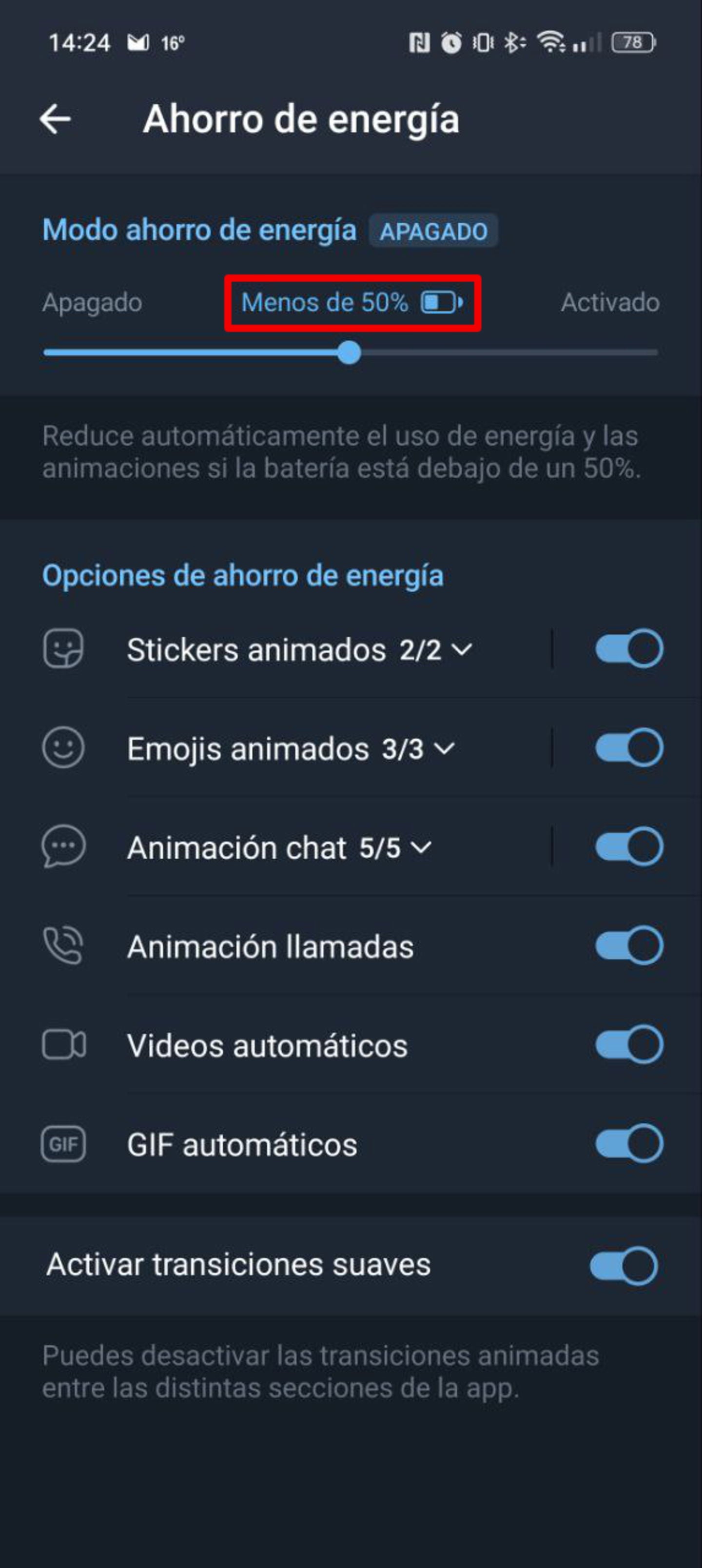
Task: Toggle the Animación chat switch
Action: (x=628, y=847)
